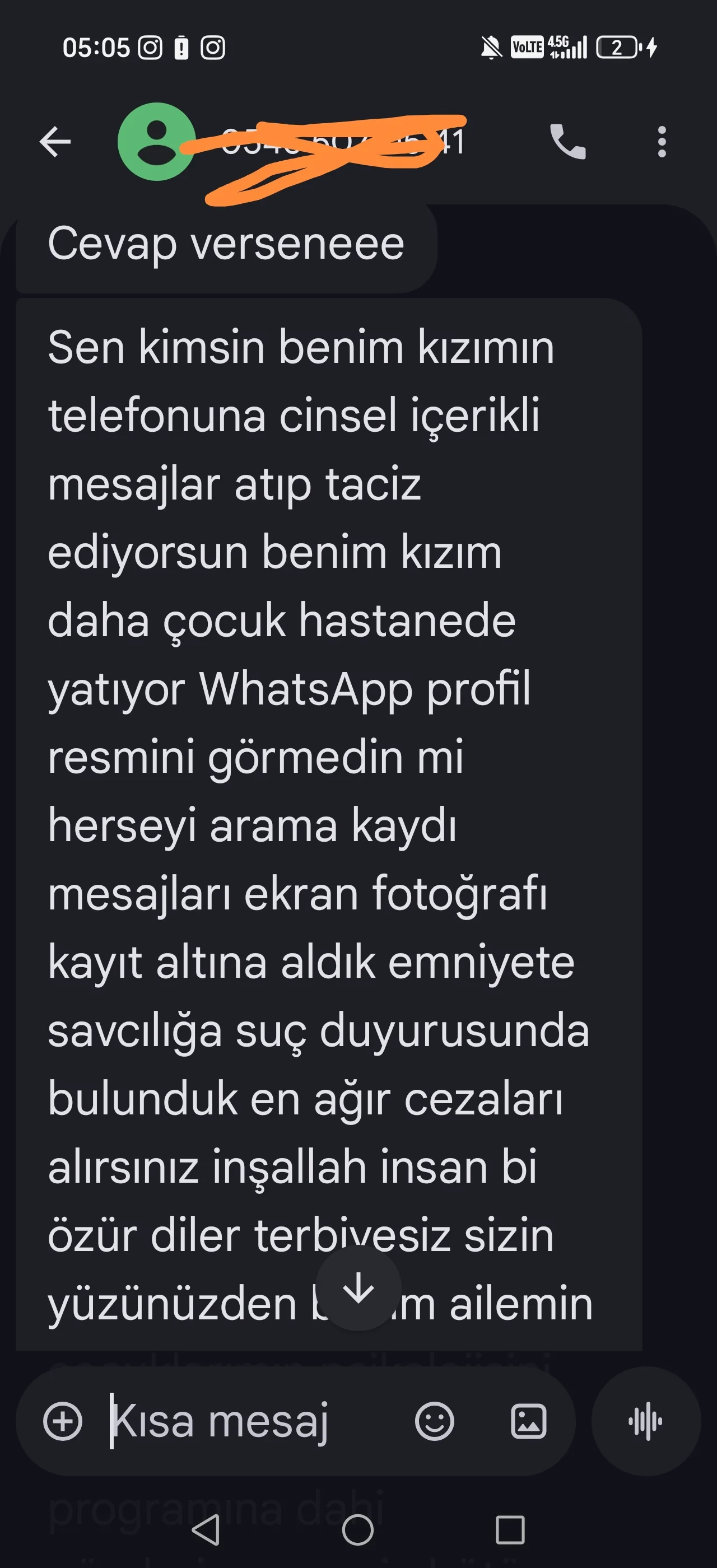Open the emoji picker

pyautogui.click(x=434, y=1421)
